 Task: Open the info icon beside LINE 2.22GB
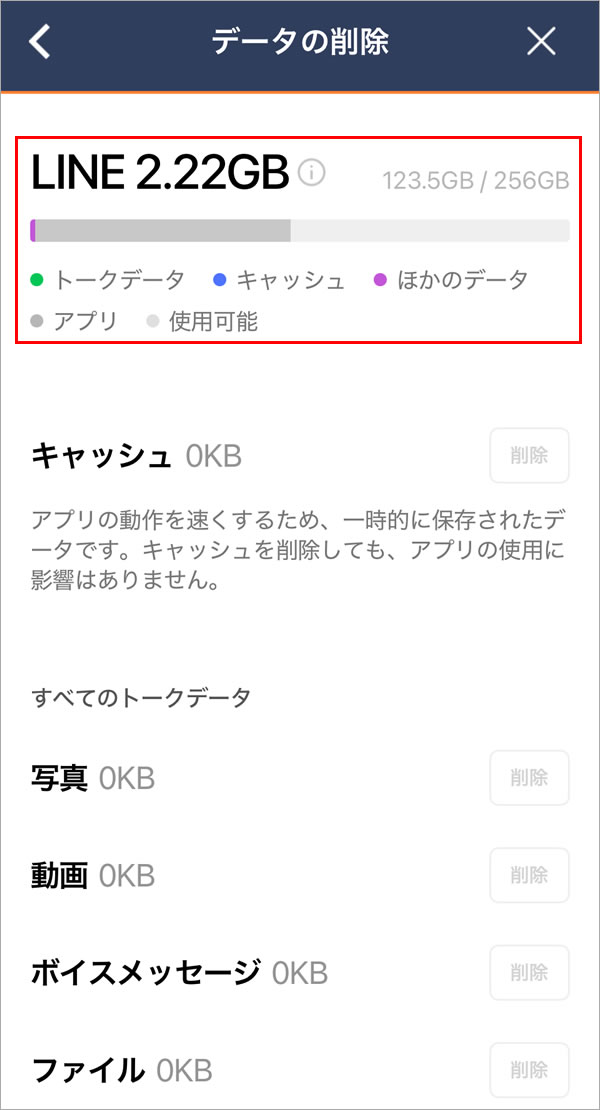coord(312,173)
